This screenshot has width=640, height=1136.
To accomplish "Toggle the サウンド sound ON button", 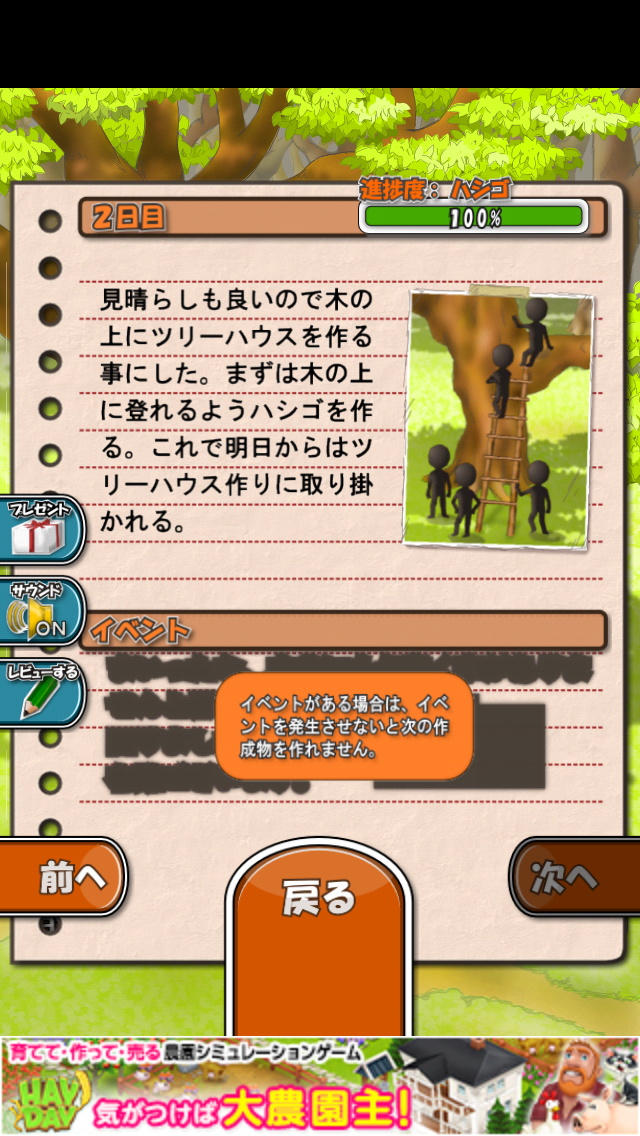I will click(40, 612).
